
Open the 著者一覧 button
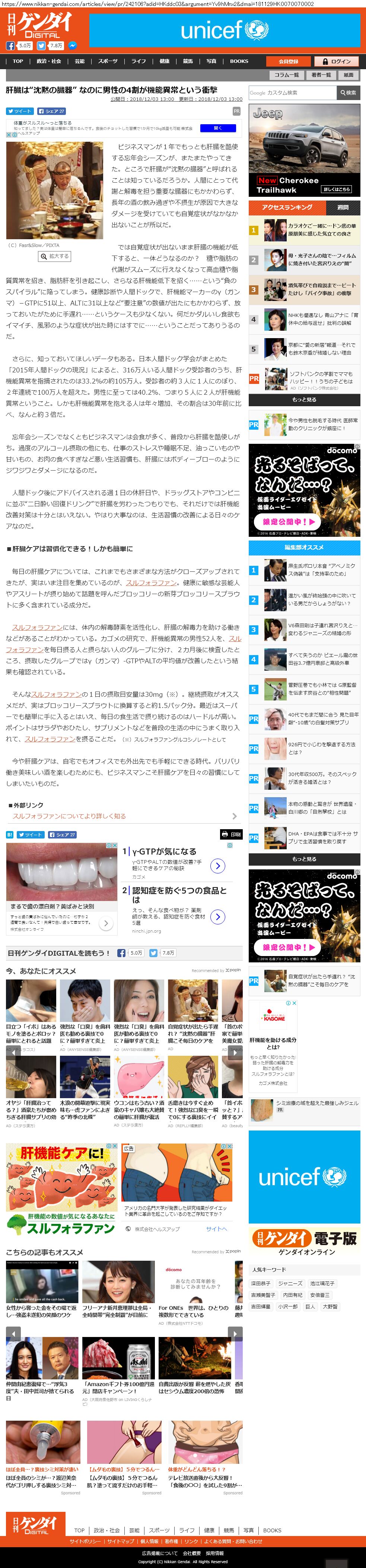pos(322,75)
